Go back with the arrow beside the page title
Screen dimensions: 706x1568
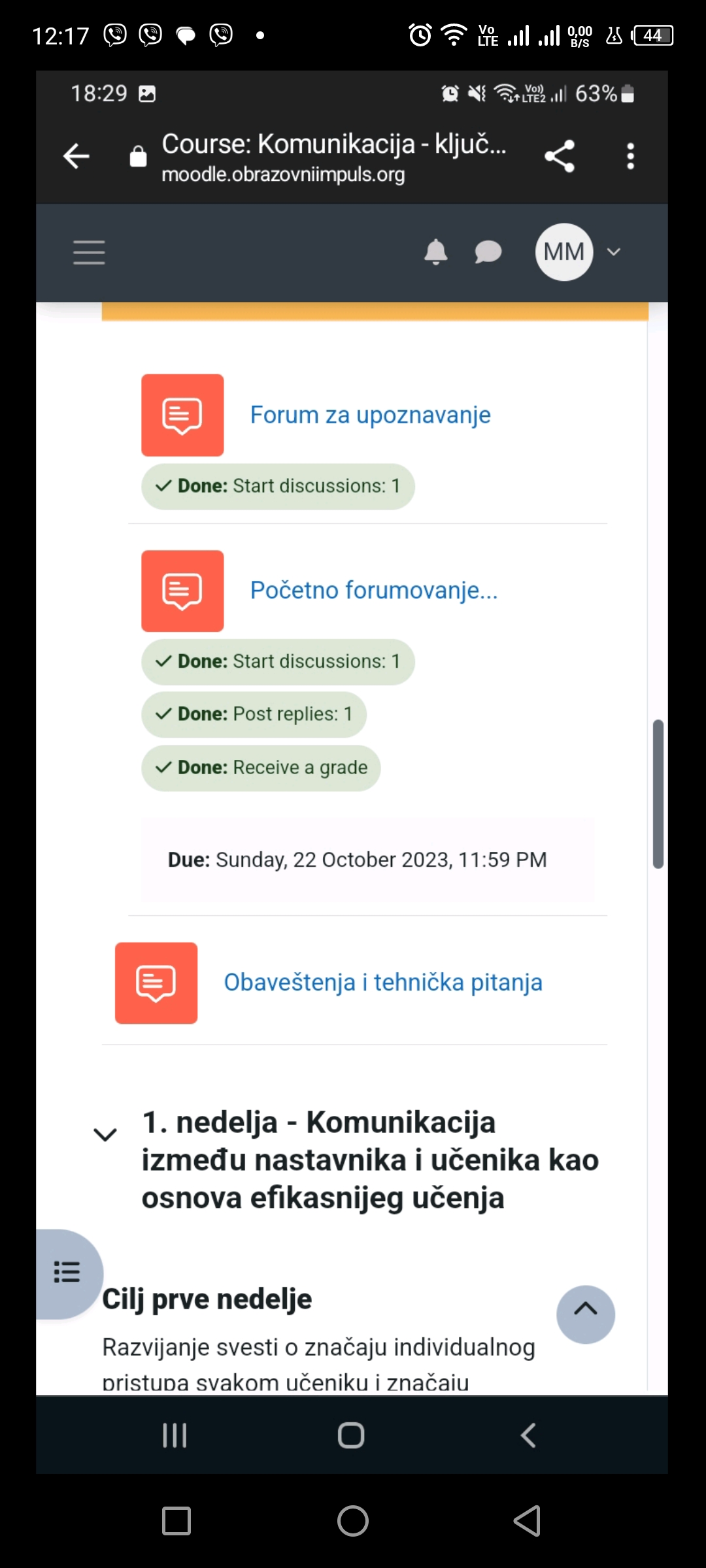pos(76,156)
